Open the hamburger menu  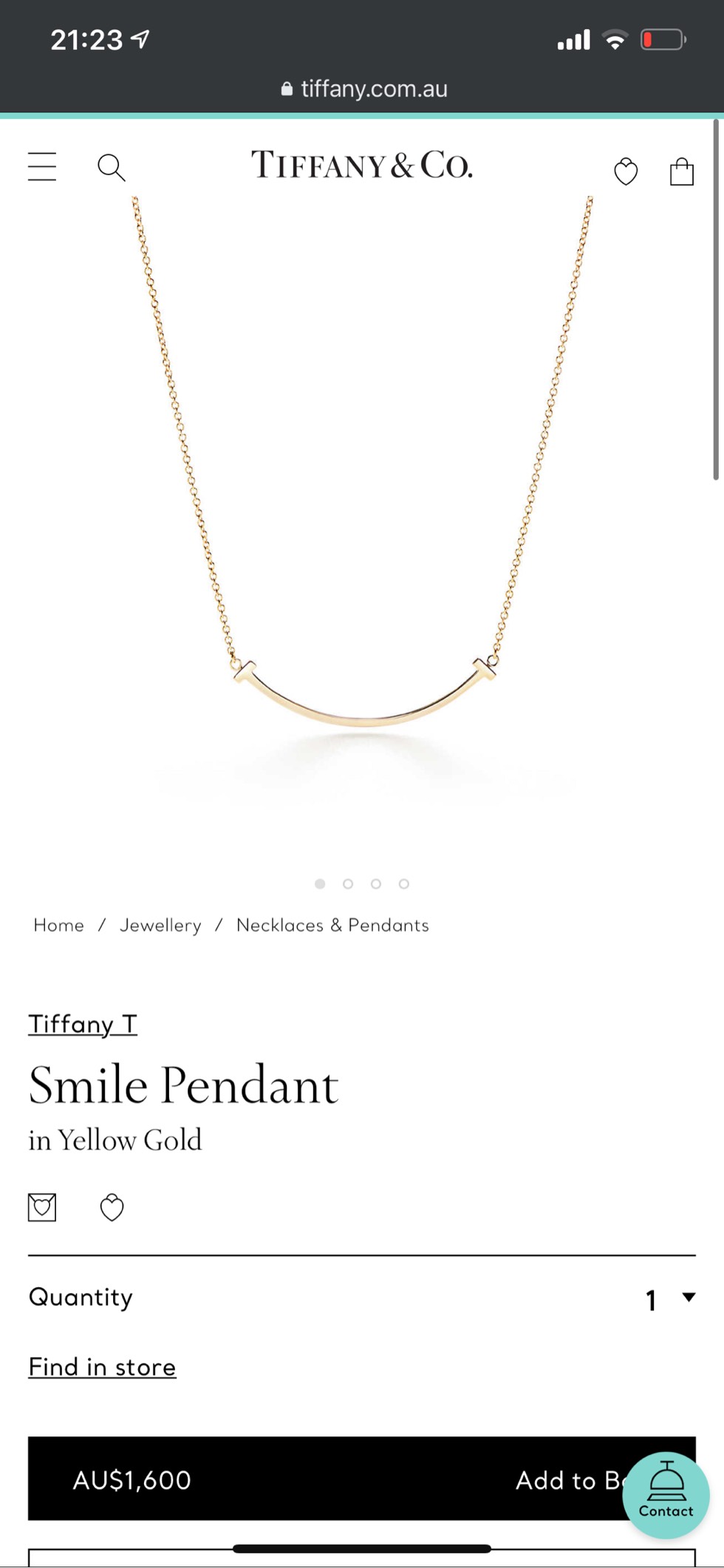pos(42,166)
